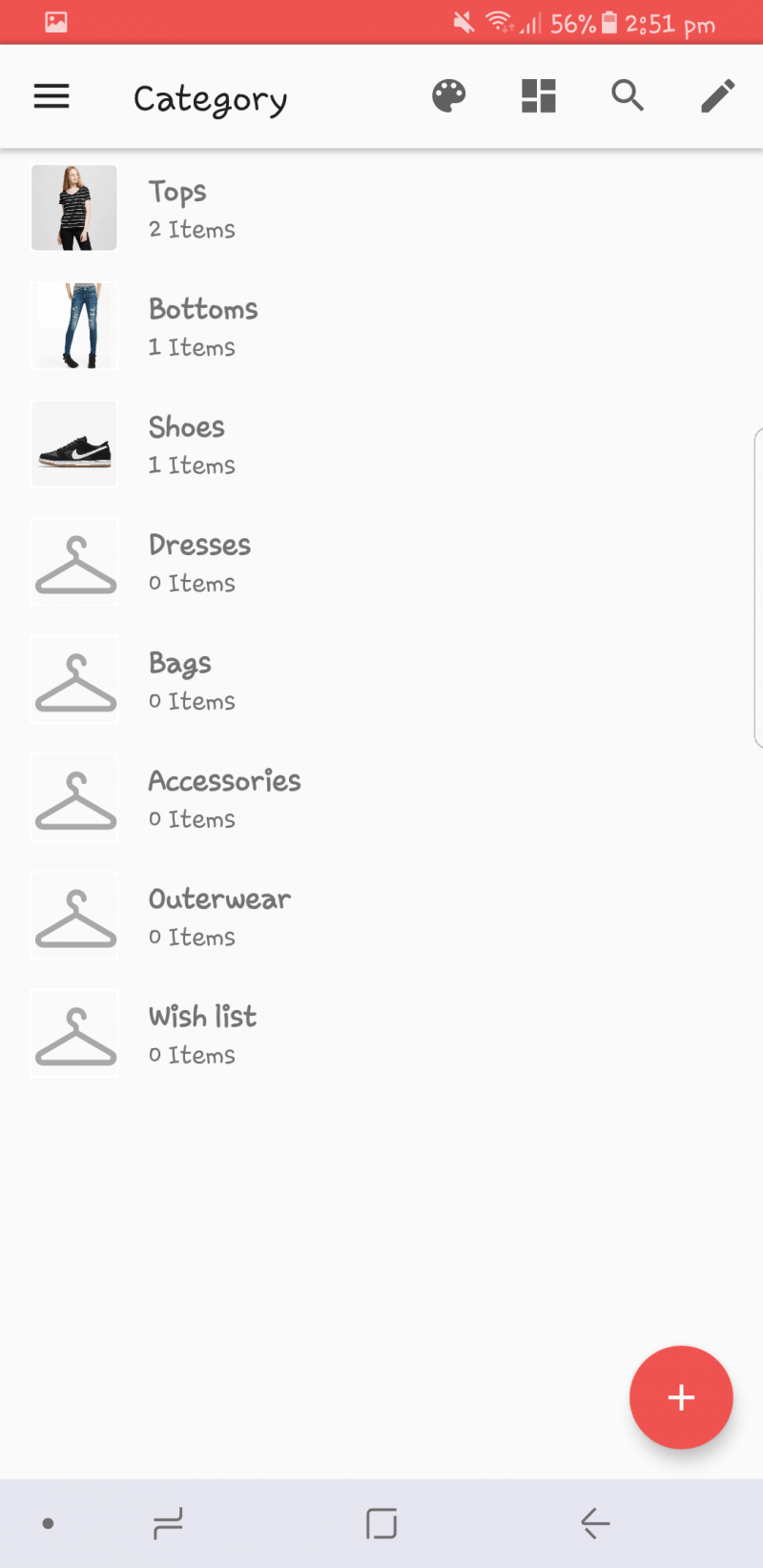Open the Tops category
Image resolution: width=763 pixels, height=1568 pixels.
(x=381, y=208)
